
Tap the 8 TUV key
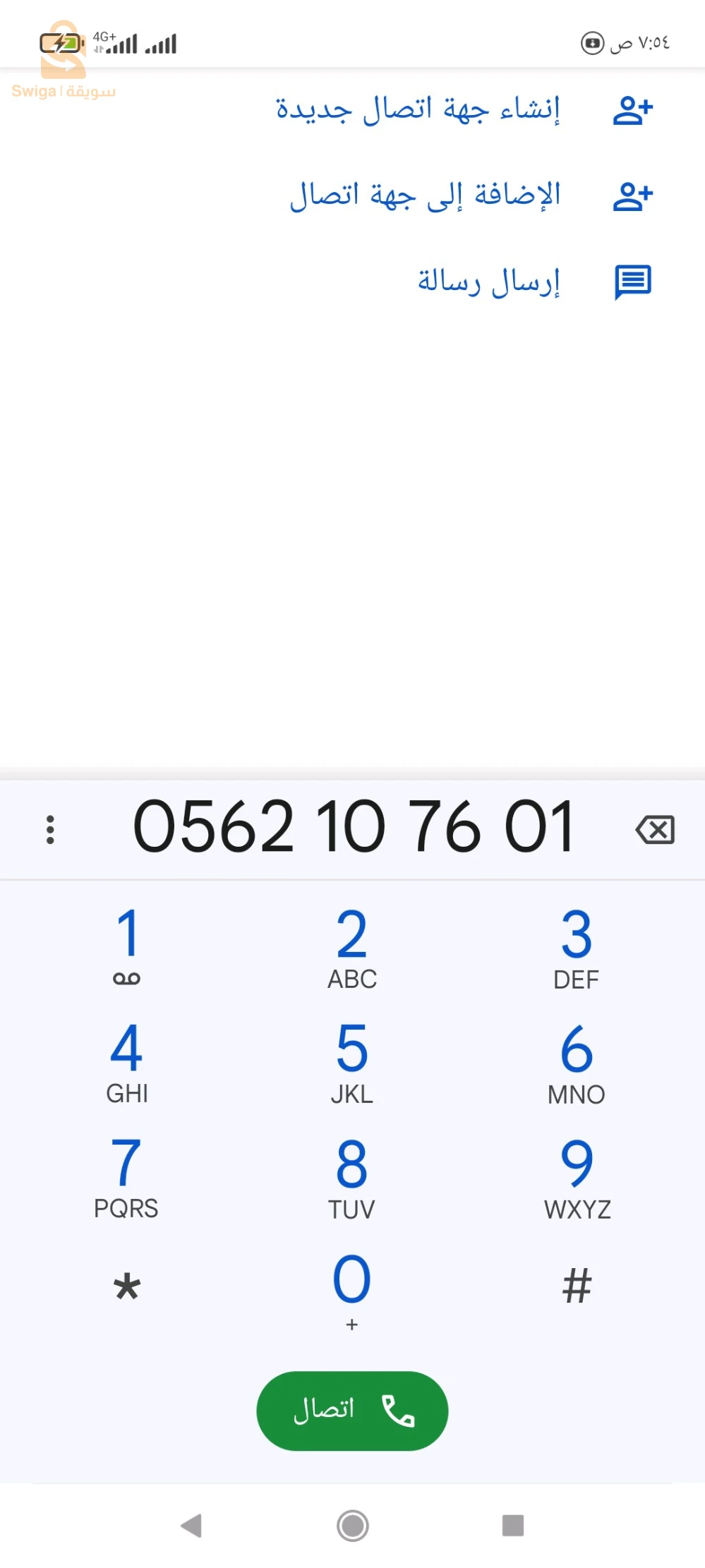coord(352,1177)
